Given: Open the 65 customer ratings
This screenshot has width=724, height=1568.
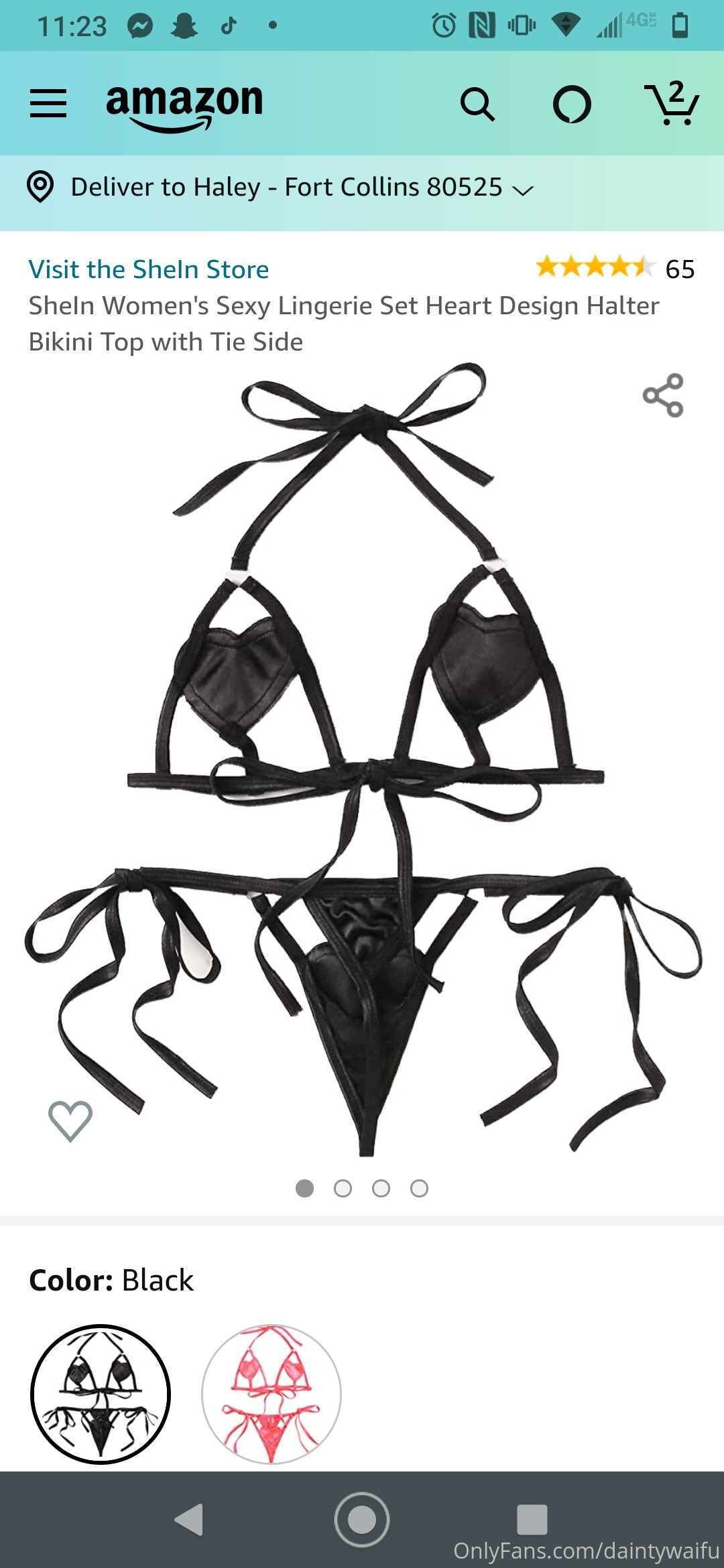Looking at the screenshot, I should [x=615, y=268].
